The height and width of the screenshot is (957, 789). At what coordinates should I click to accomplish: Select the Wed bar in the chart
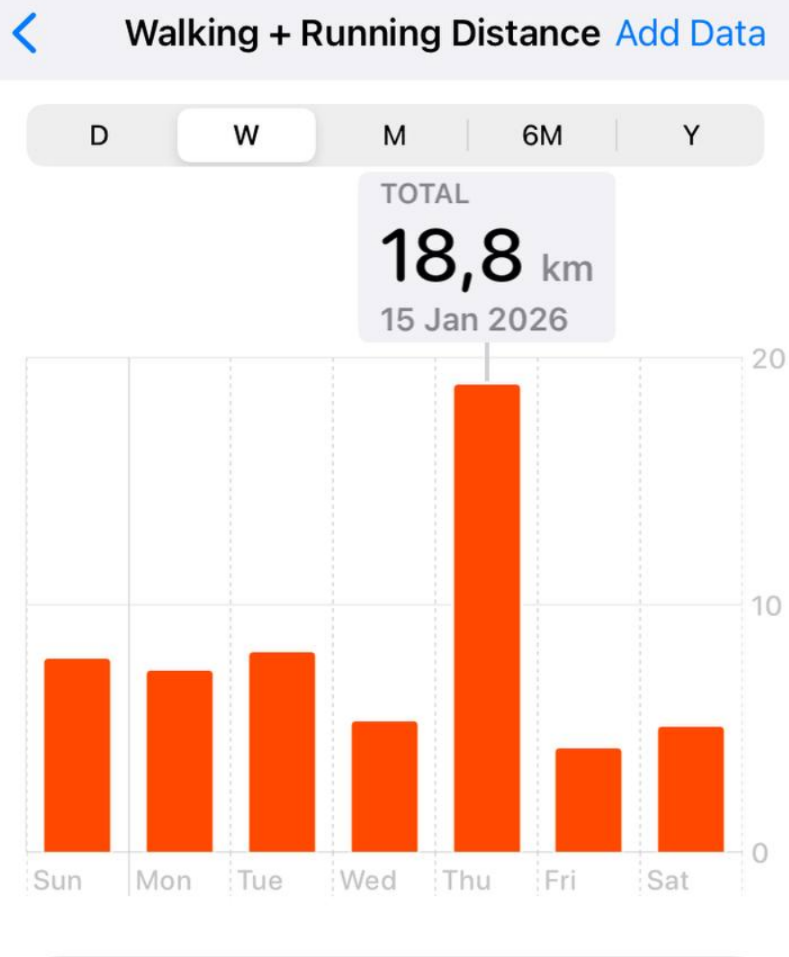coord(384,786)
